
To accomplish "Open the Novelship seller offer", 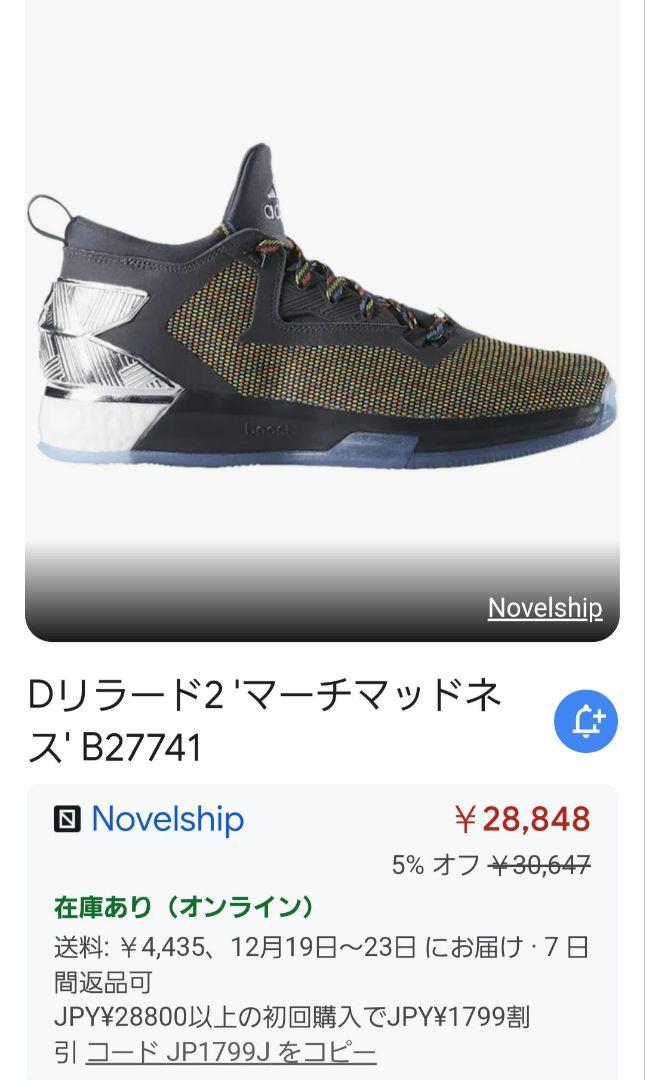I will pos(167,819).
